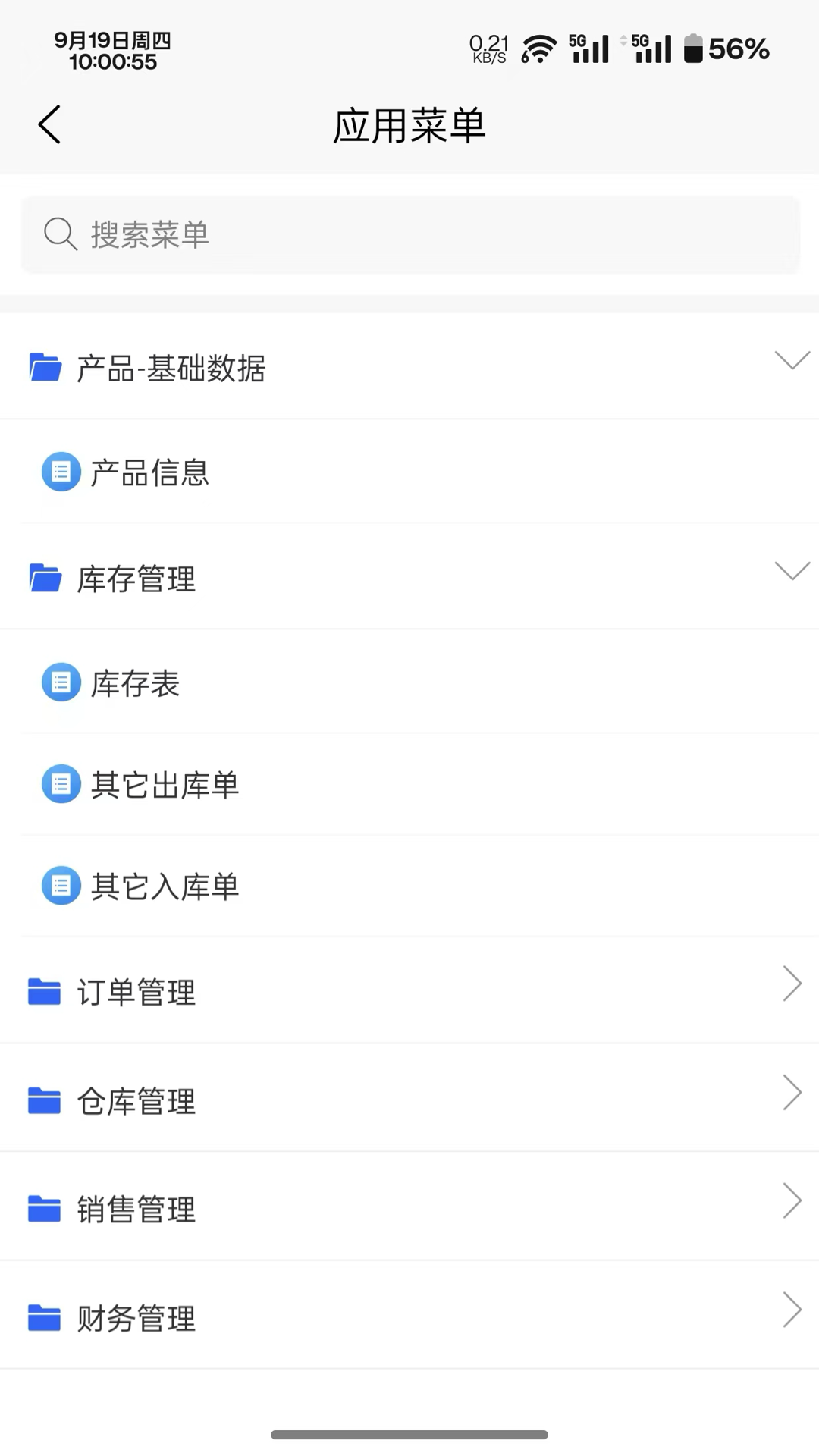
Task: Open the 财务管理 entry
Action: coord(137,1318)
